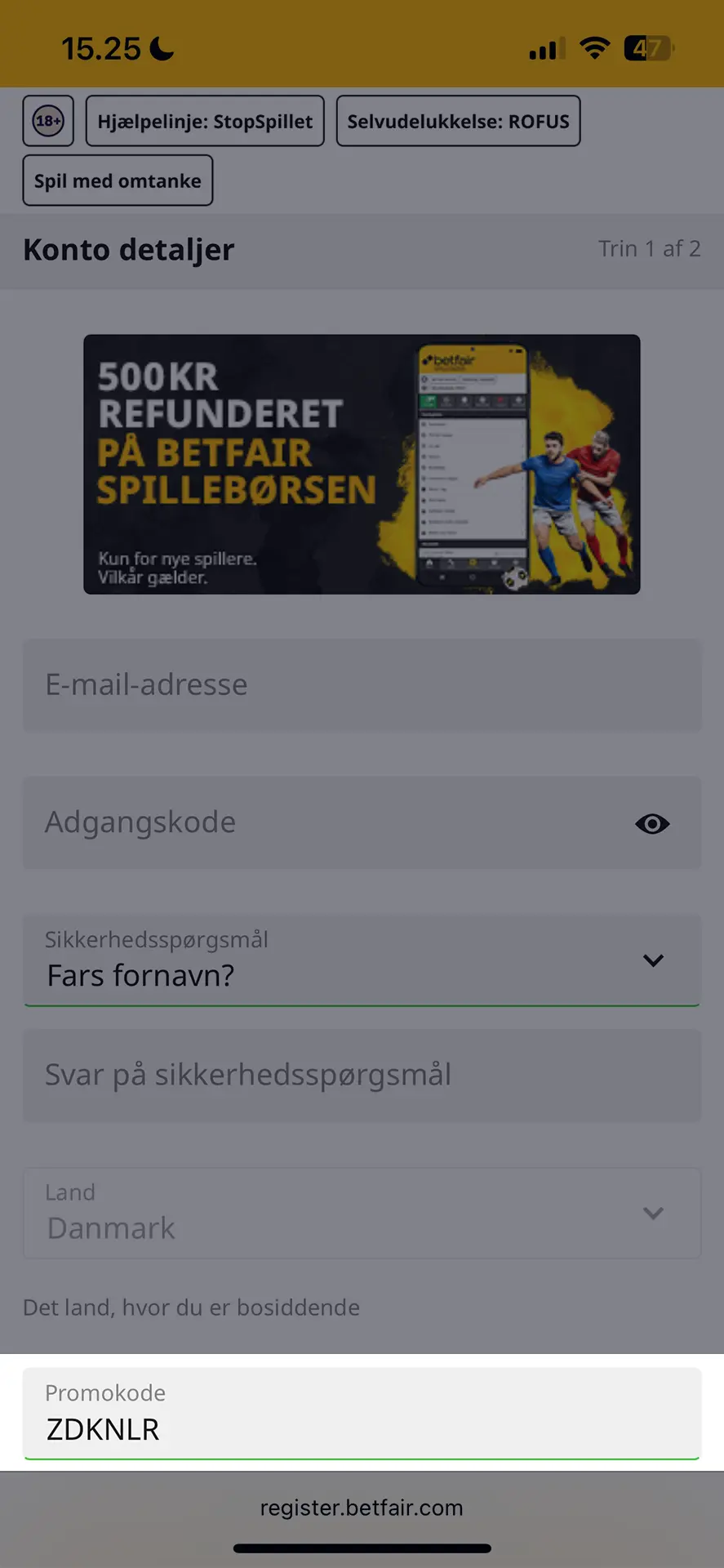
Task: Tap the cellular signal strength icon
Action: (545, 47)
